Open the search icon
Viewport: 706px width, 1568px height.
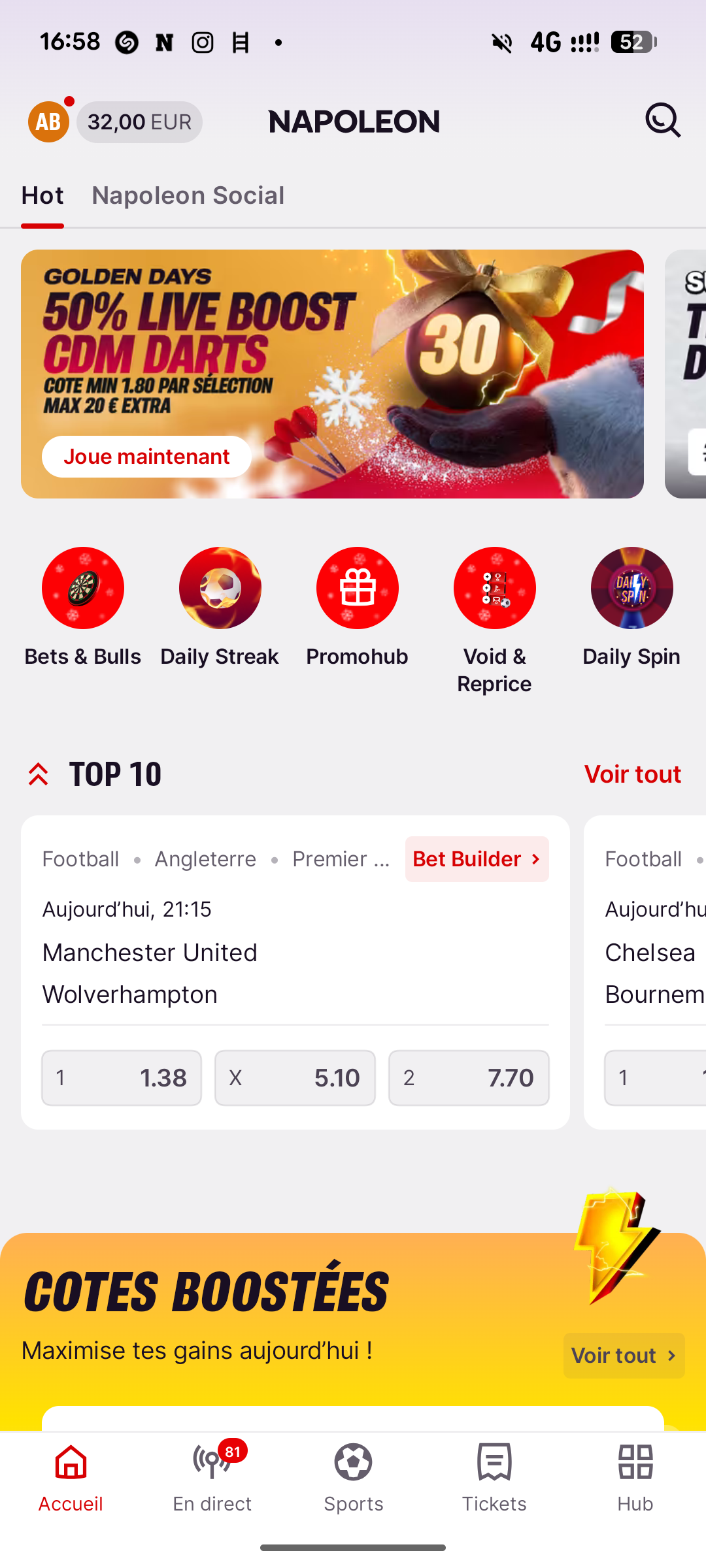[x=663, y=121]
